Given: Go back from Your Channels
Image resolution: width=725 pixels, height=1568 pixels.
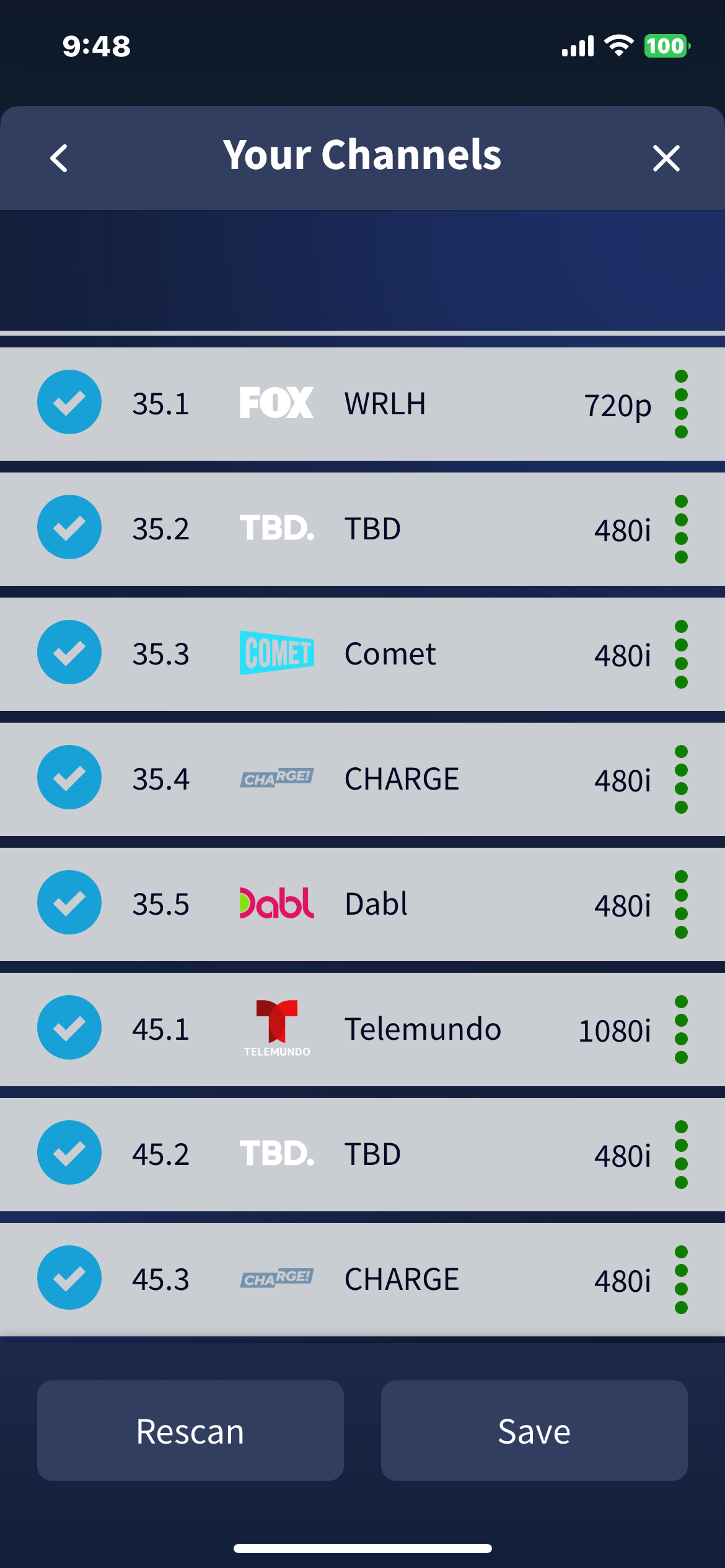Looking at the screenshot, I should [x=59, y=158].
